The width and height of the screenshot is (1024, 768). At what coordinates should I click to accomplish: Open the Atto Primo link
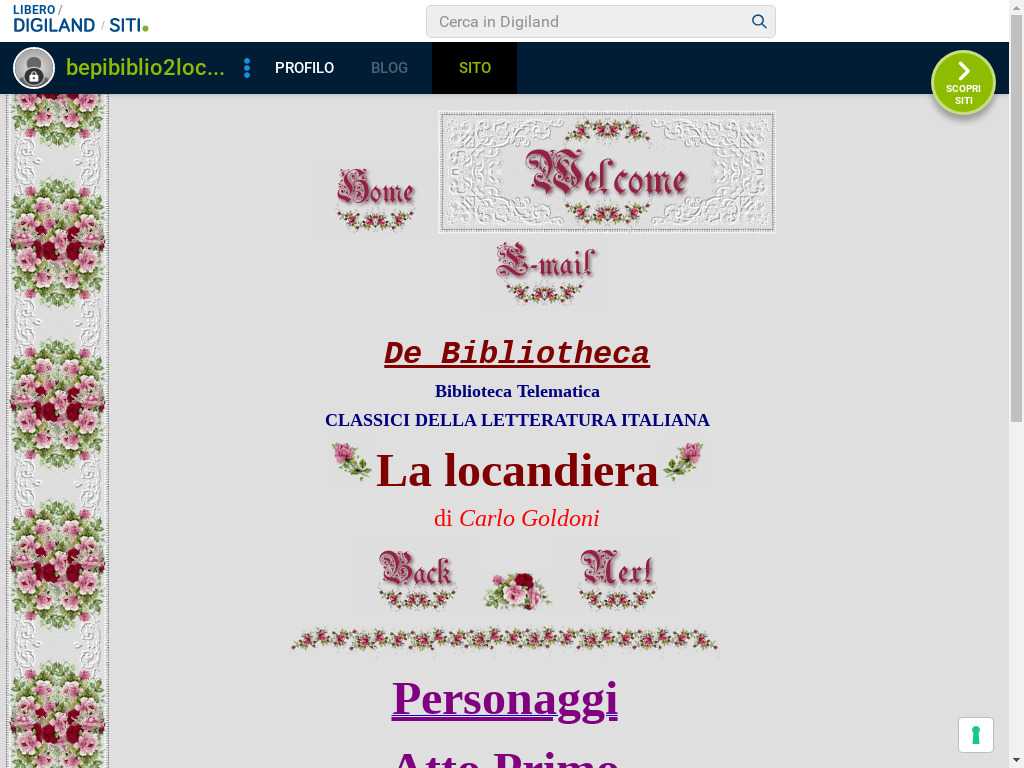[x=505, y=760]
